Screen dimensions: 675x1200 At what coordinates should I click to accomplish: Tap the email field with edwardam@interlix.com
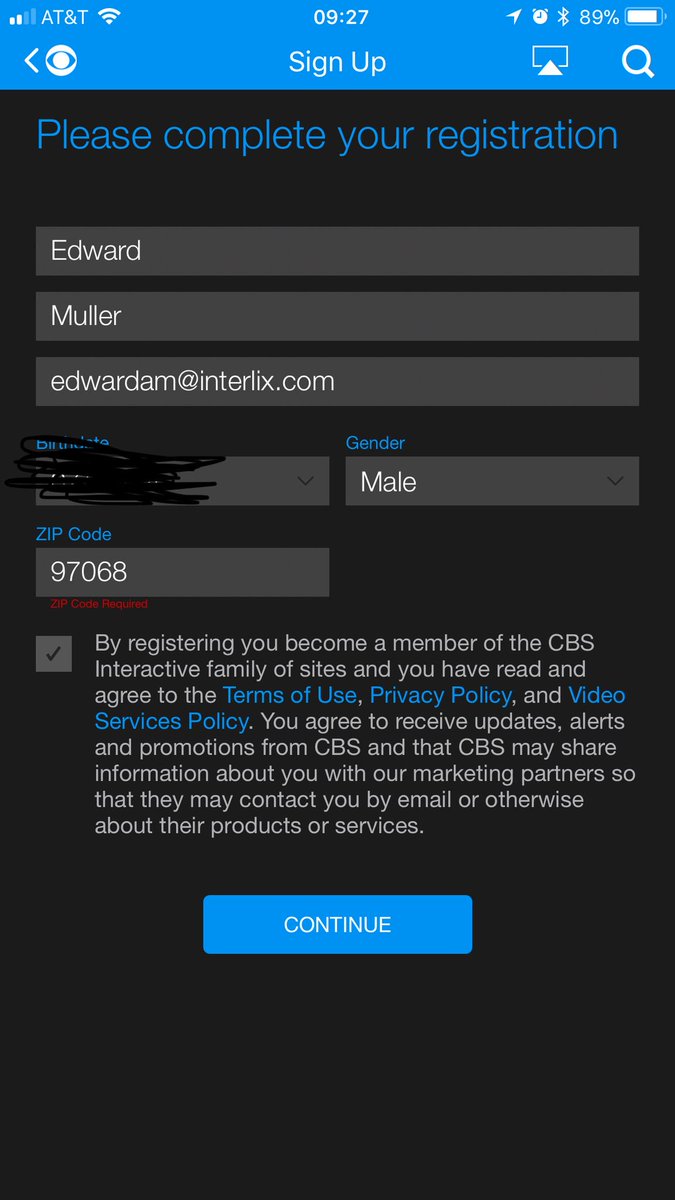[x=337, y=381]
